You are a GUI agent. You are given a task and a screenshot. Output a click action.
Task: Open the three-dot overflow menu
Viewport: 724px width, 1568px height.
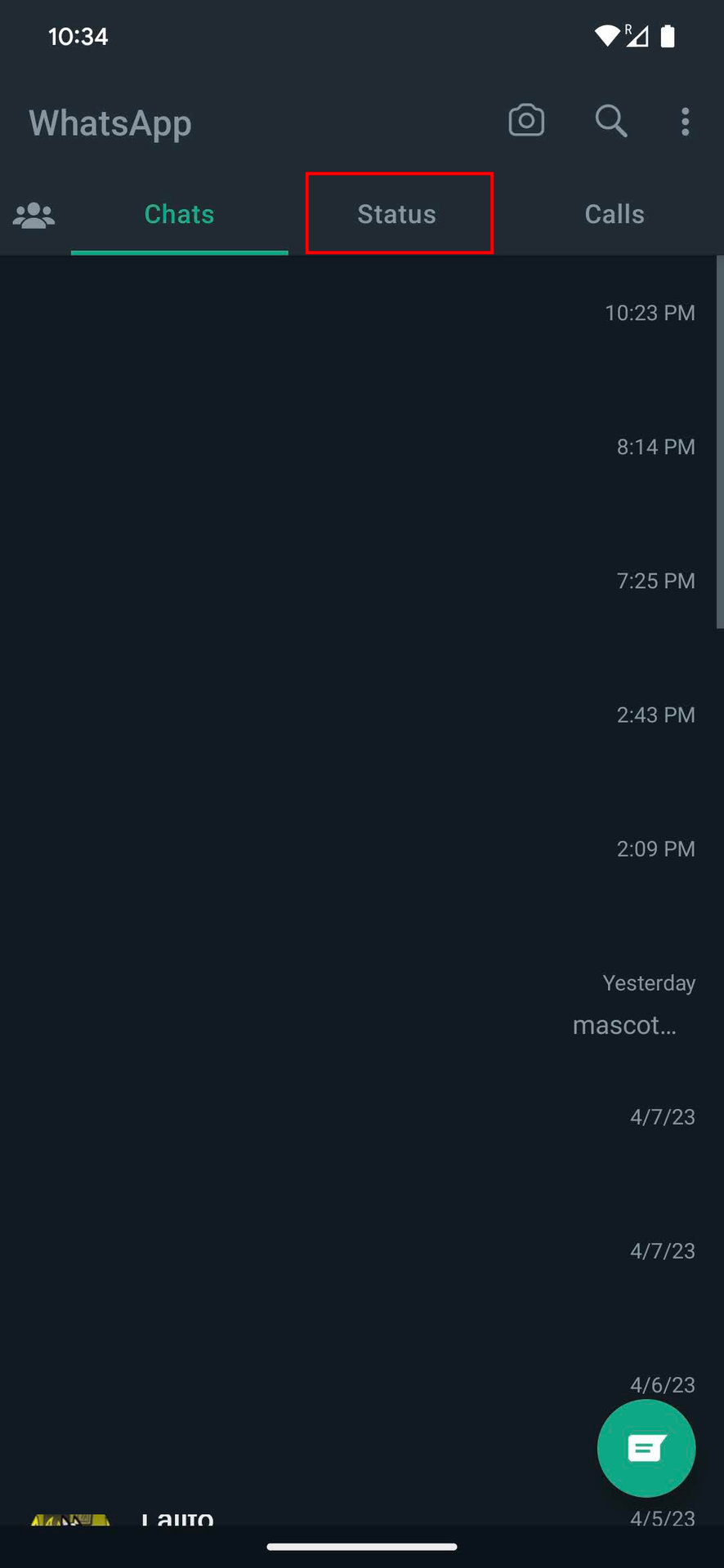click(685, 122)
